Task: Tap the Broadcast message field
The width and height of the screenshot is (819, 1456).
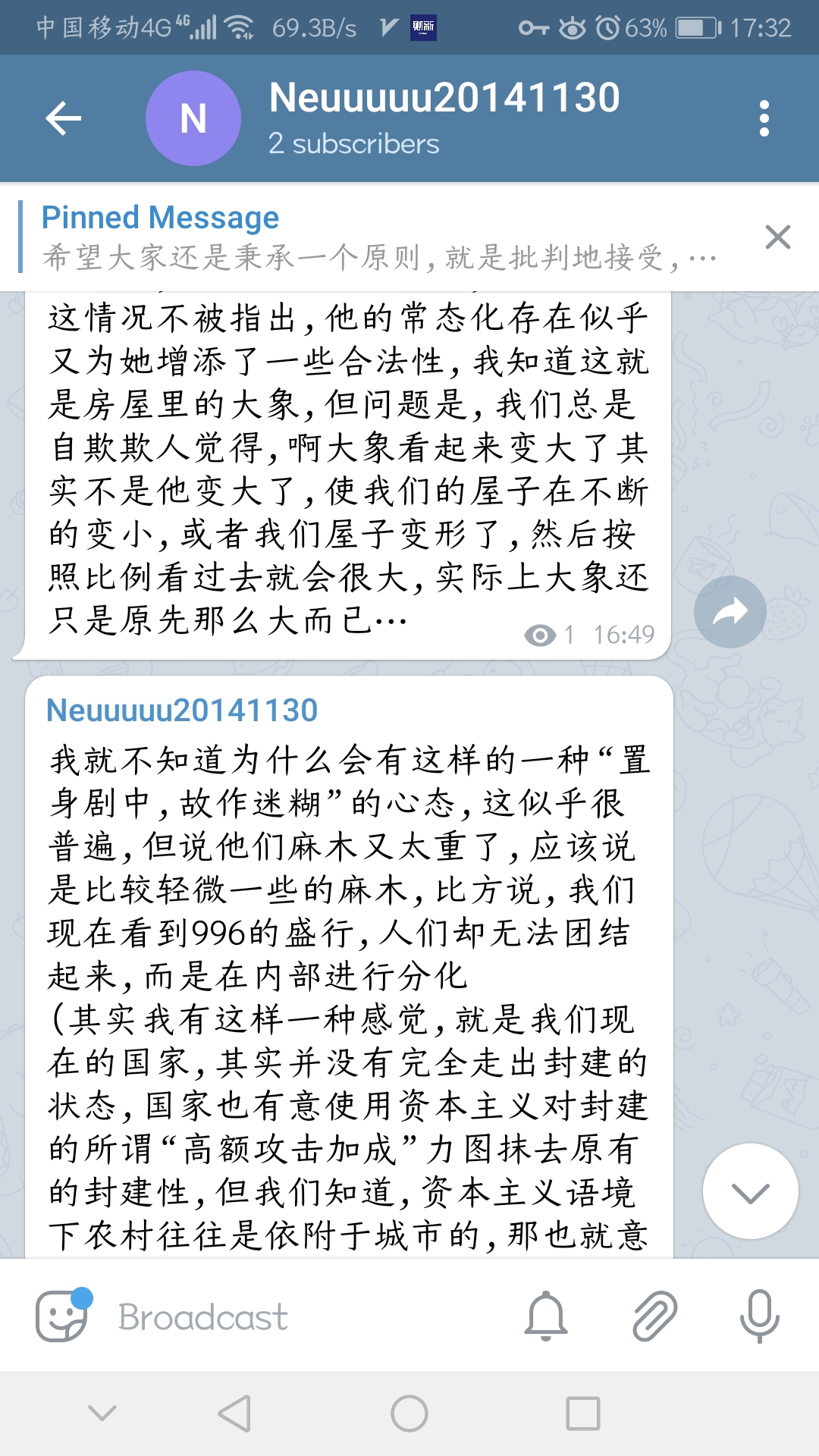Action: (x=303, y=1317)
